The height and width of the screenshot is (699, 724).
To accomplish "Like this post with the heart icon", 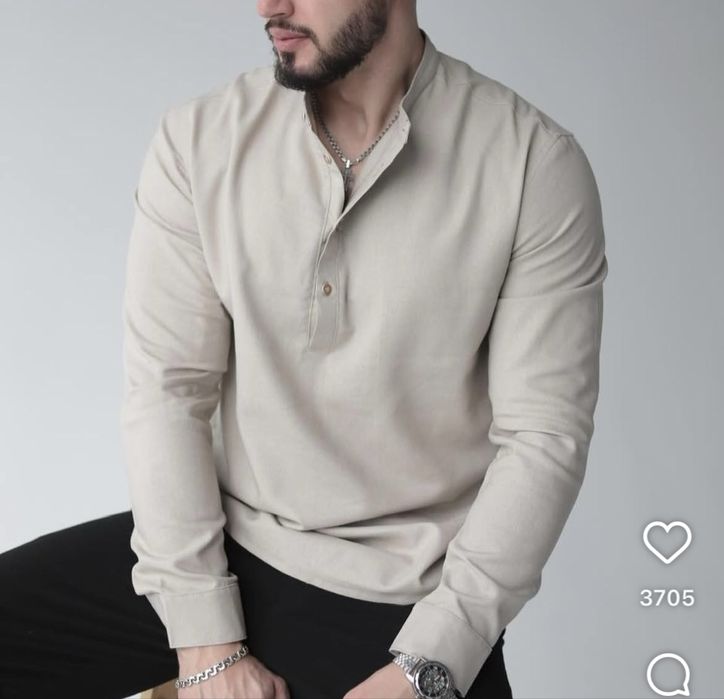I will (x=667, y=541).
